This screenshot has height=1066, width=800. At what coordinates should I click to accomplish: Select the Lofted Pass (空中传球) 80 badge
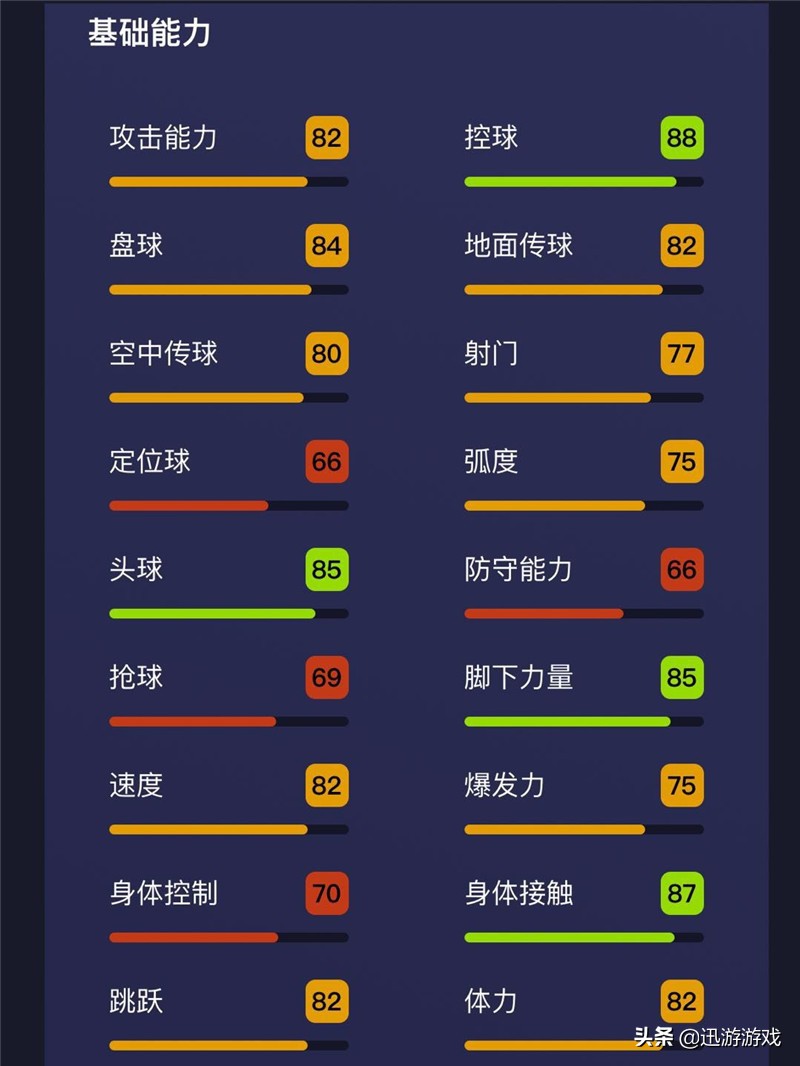coord(326,354)
